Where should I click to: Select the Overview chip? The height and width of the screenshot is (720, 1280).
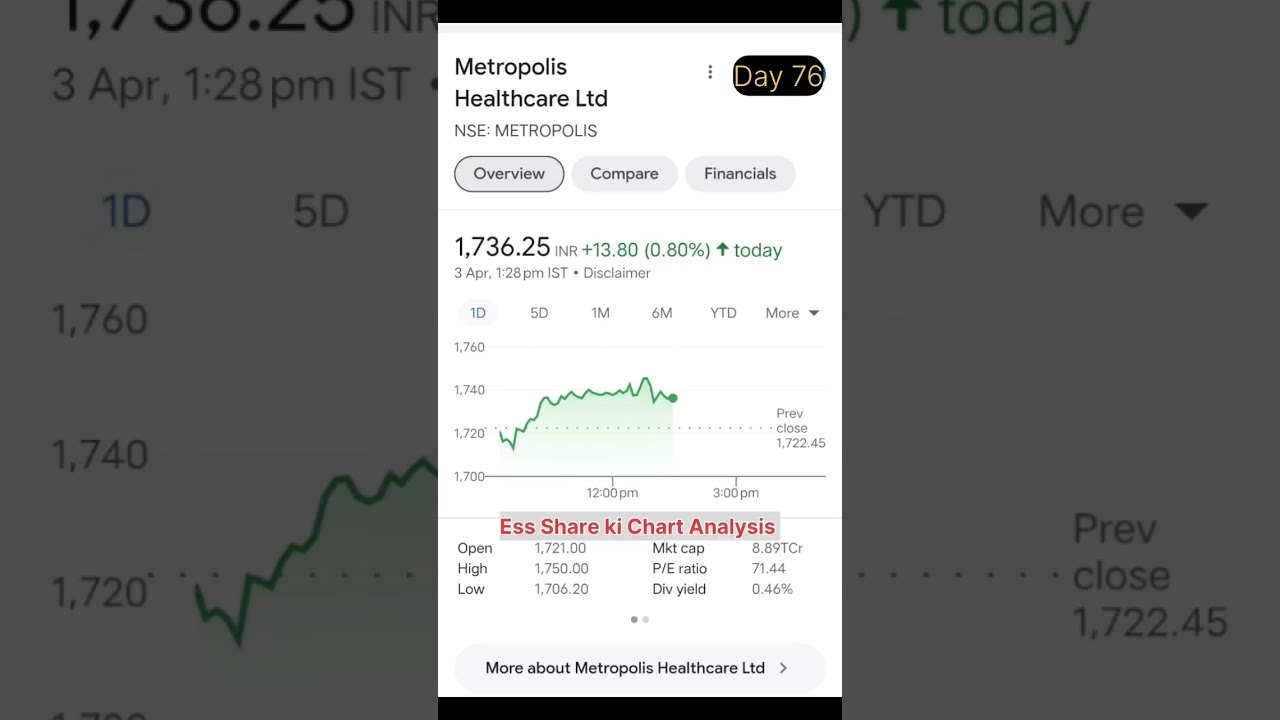[509, 174]
